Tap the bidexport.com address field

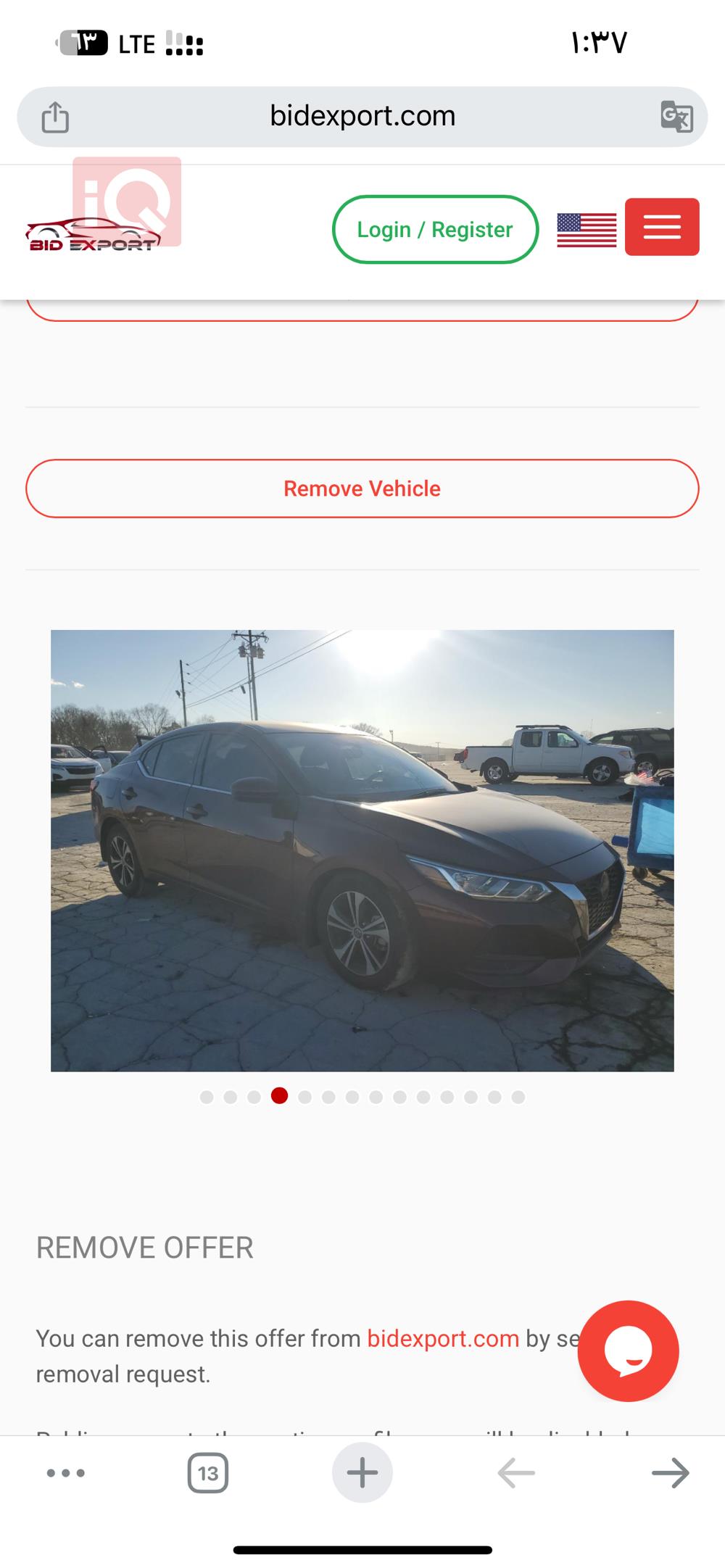(x=362, y=116)
